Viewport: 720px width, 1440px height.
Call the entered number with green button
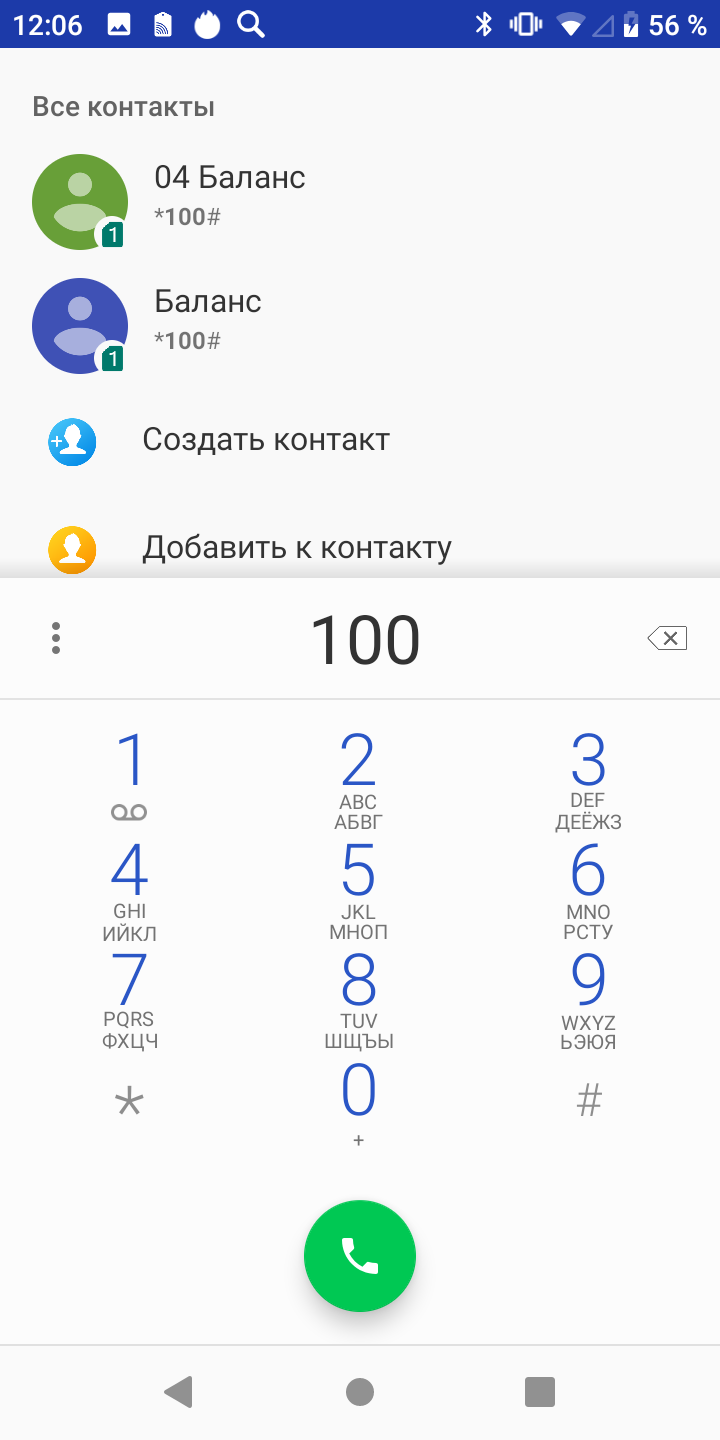point(360,1255)
